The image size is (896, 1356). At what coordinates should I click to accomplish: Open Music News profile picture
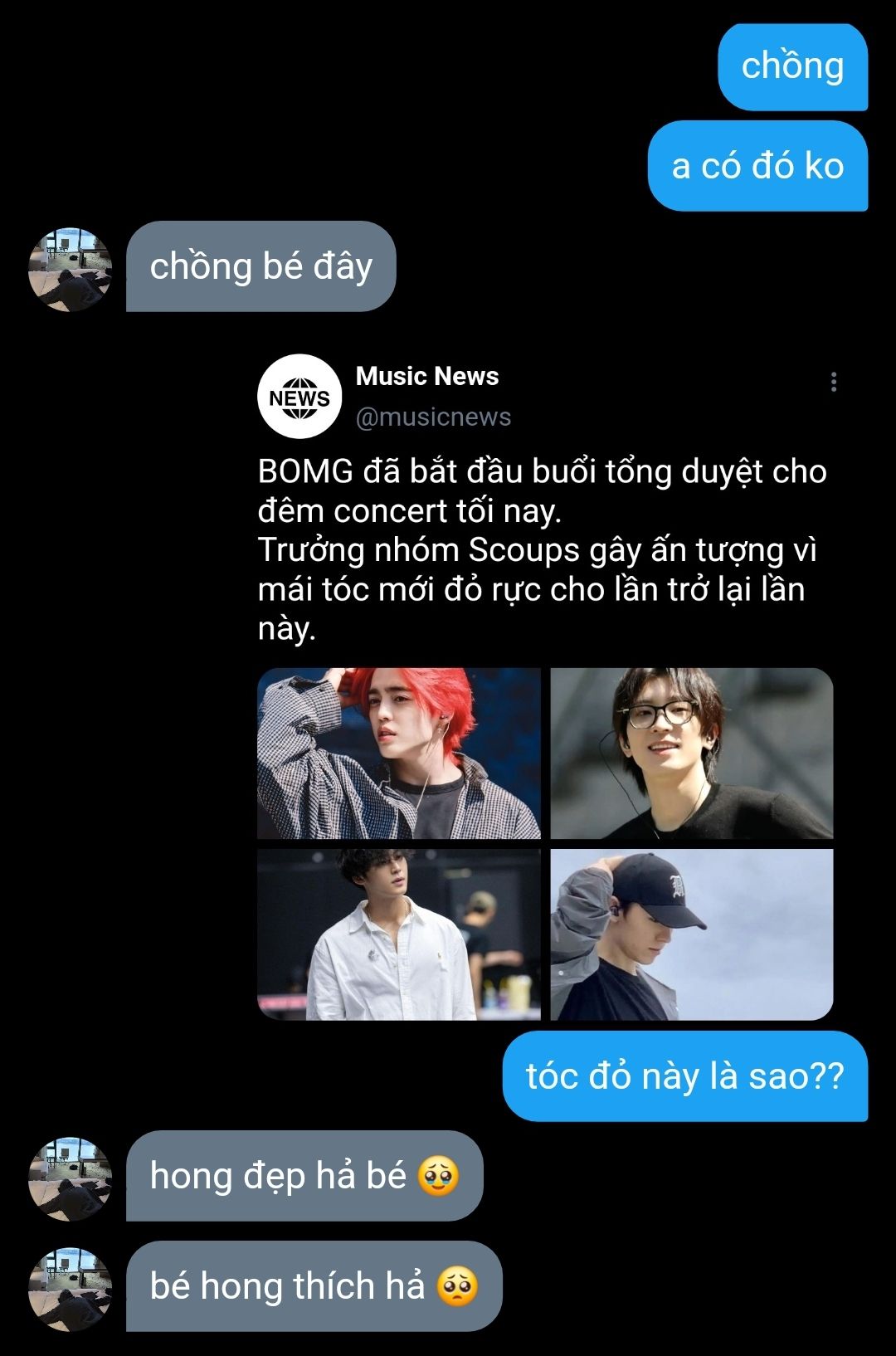pyautogui.click(x=299, y=396)
